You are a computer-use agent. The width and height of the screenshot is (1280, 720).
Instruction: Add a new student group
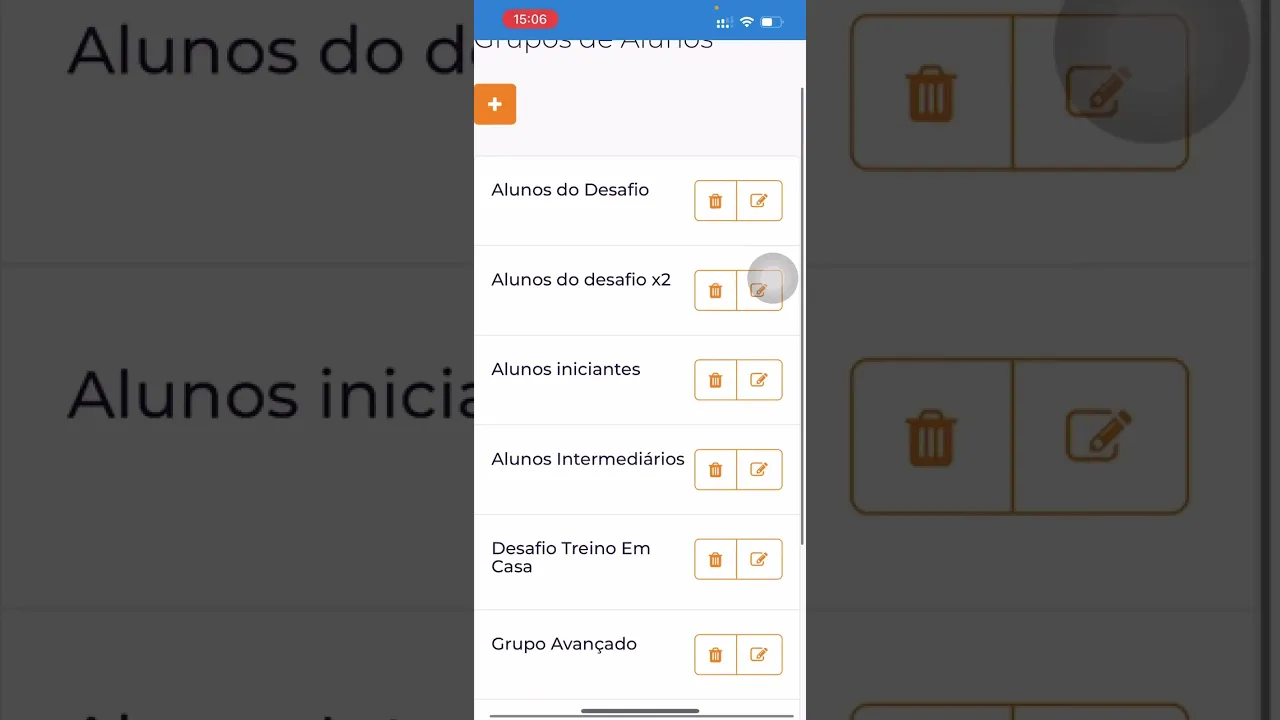click(x=494, y=104)
